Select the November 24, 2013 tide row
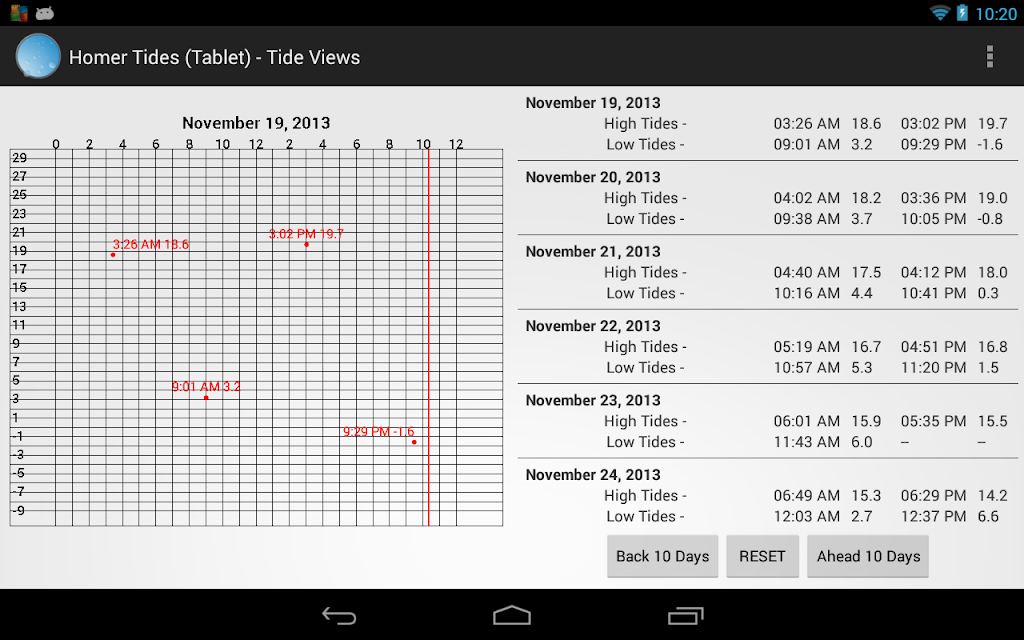Viewport: 1024px width, 640px height. point(768,496)
